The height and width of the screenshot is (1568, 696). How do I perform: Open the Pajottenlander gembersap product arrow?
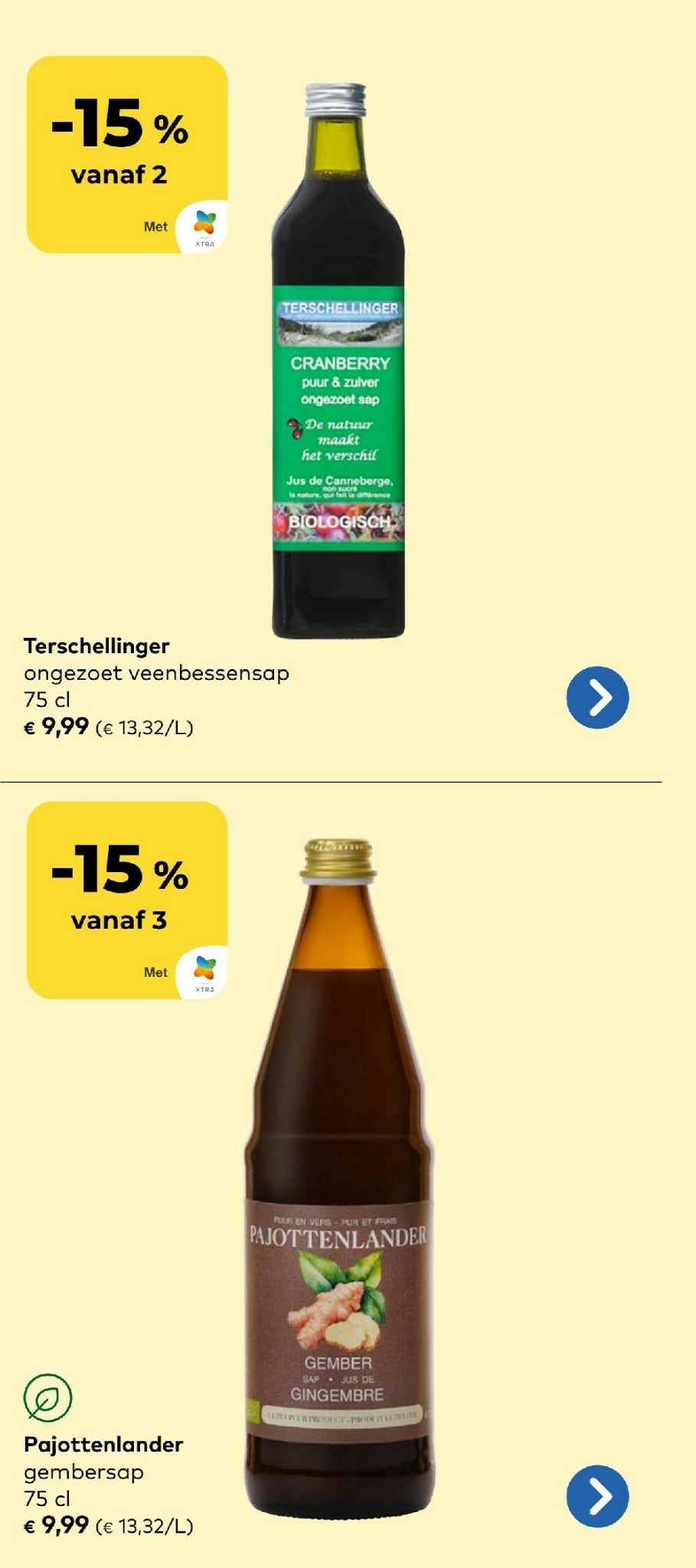(597, 1495)
